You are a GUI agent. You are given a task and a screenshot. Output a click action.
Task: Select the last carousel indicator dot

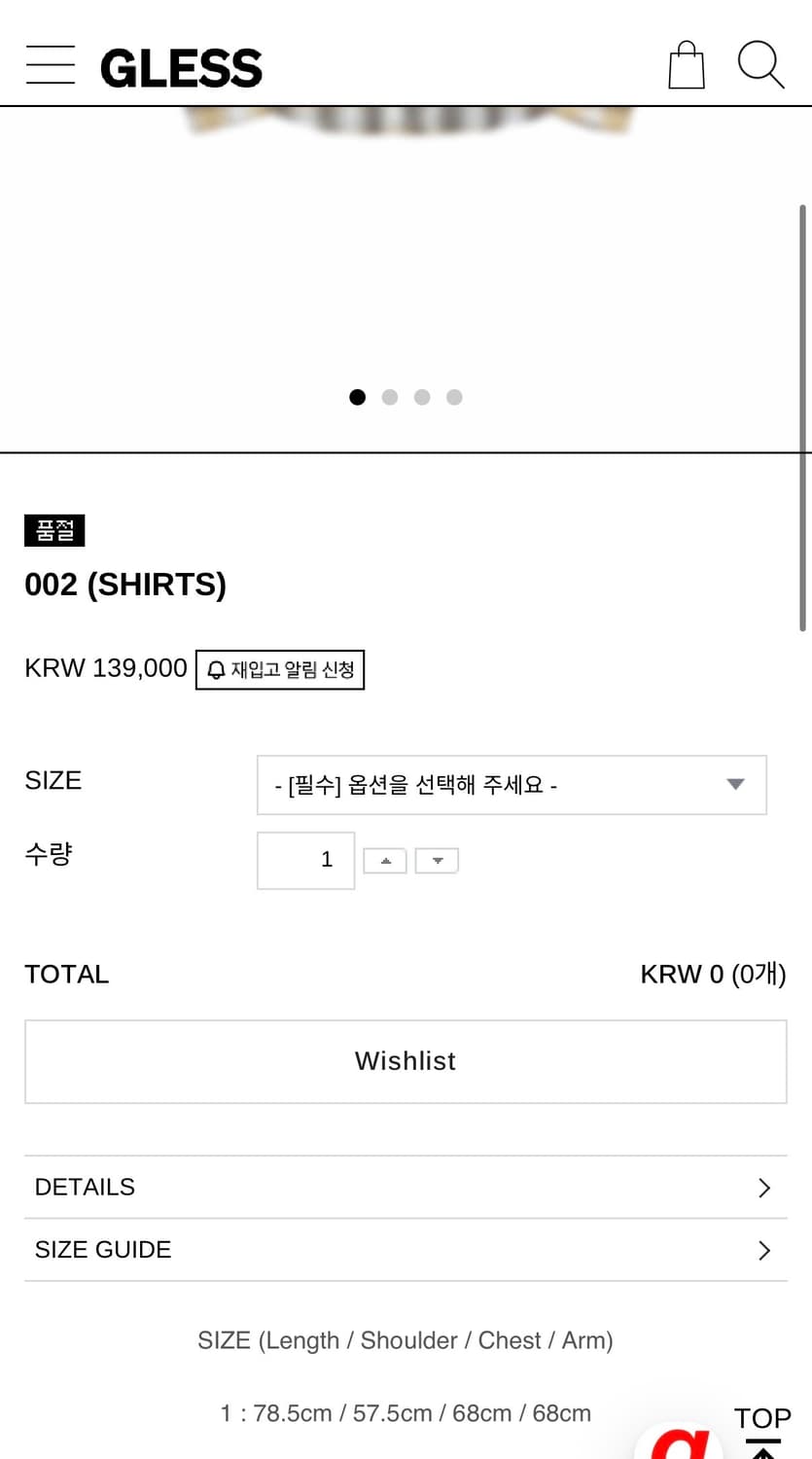click(454, 397)
